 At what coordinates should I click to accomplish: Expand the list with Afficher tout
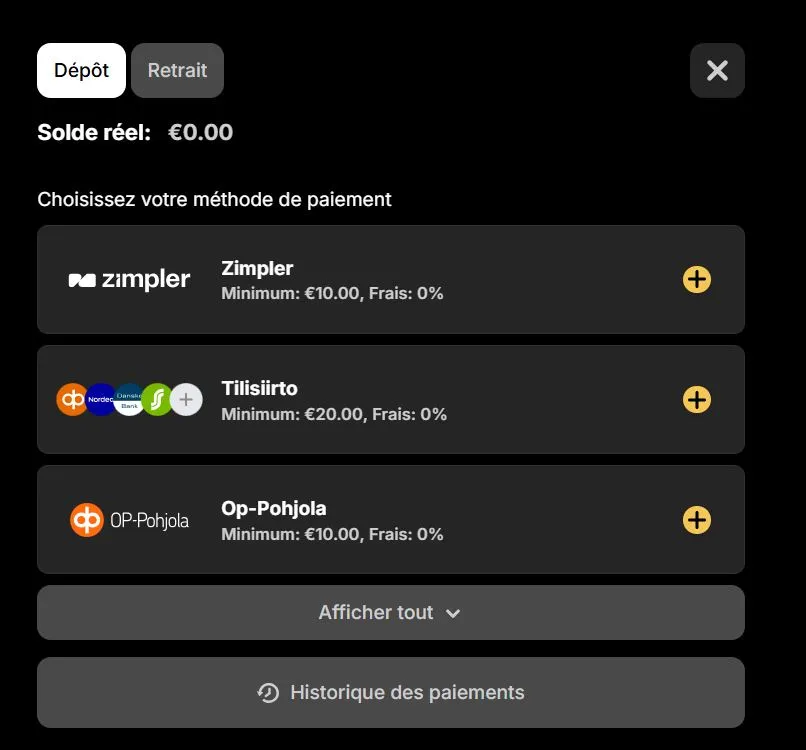click(x=390, y=612)
